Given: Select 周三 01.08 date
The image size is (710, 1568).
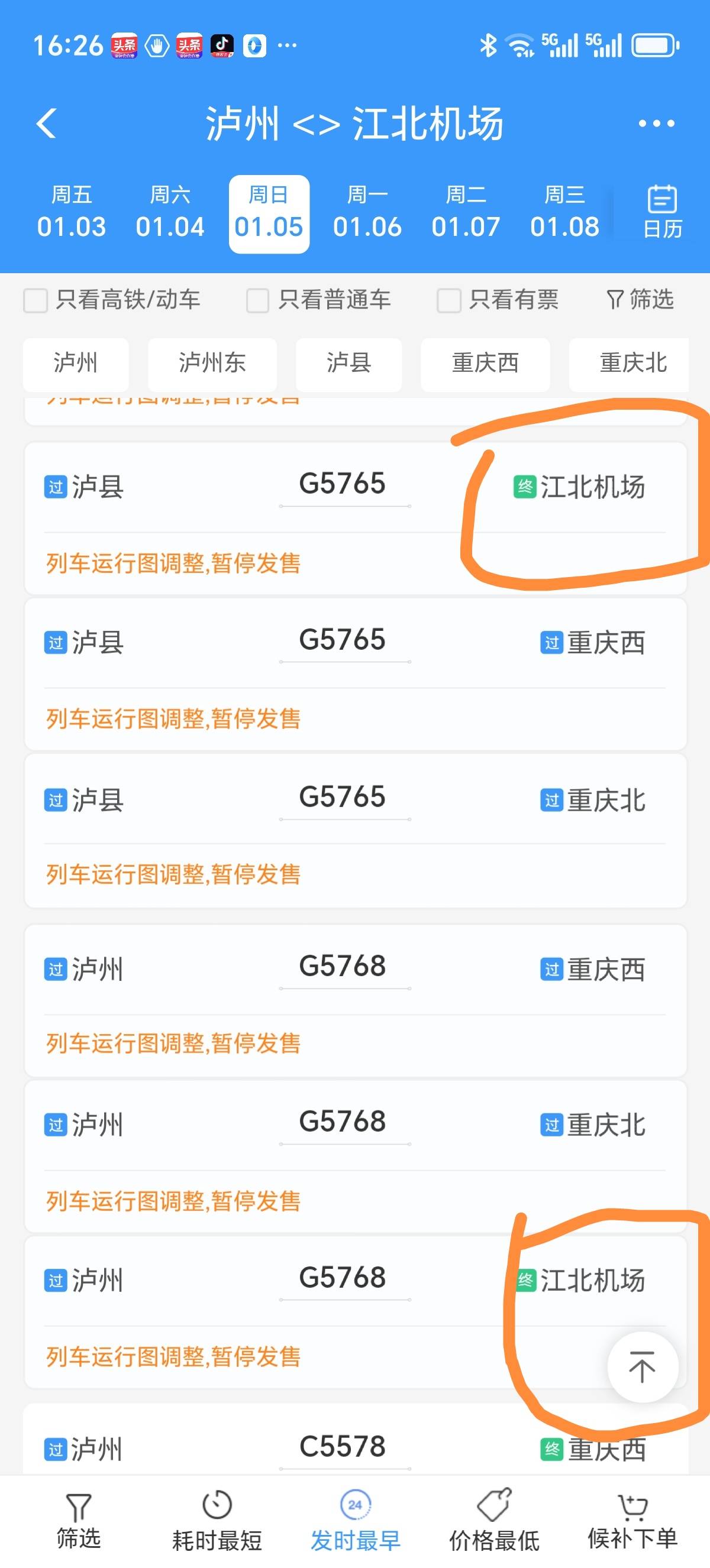Looking at the screenshot, I should (x=564, y=213).
